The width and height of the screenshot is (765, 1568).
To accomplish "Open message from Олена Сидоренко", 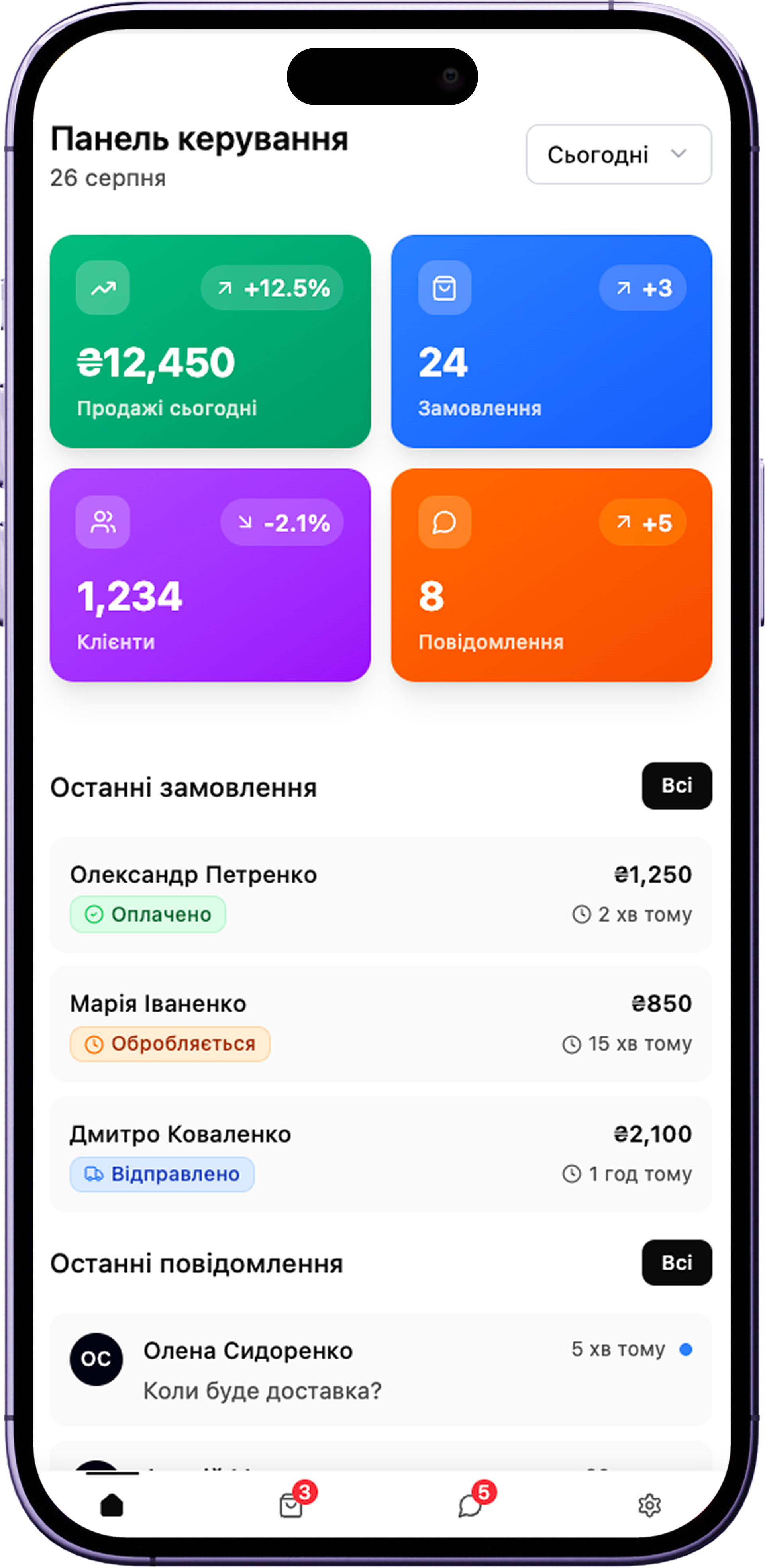I will [381, 1370].
